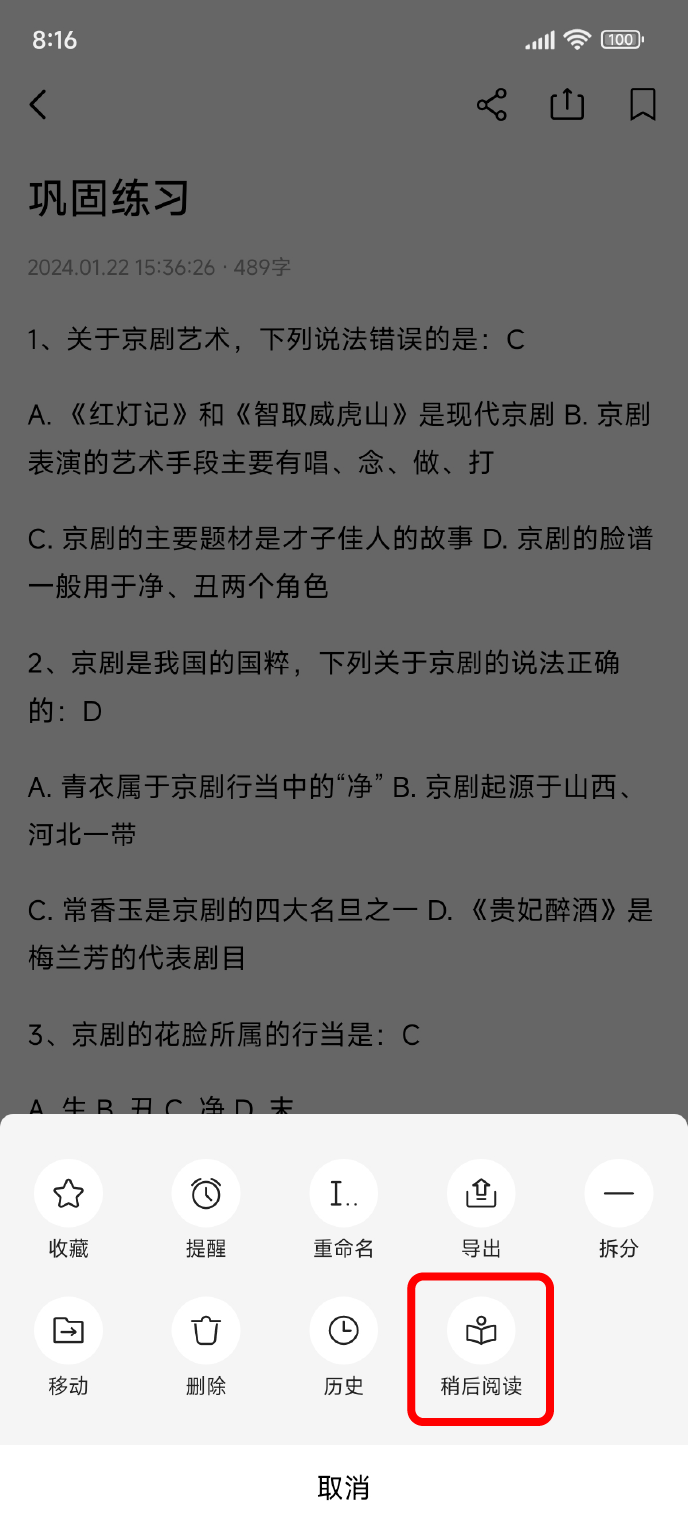Rename the note via 重命名
688x1530 pixels.
pos(344,1209)
